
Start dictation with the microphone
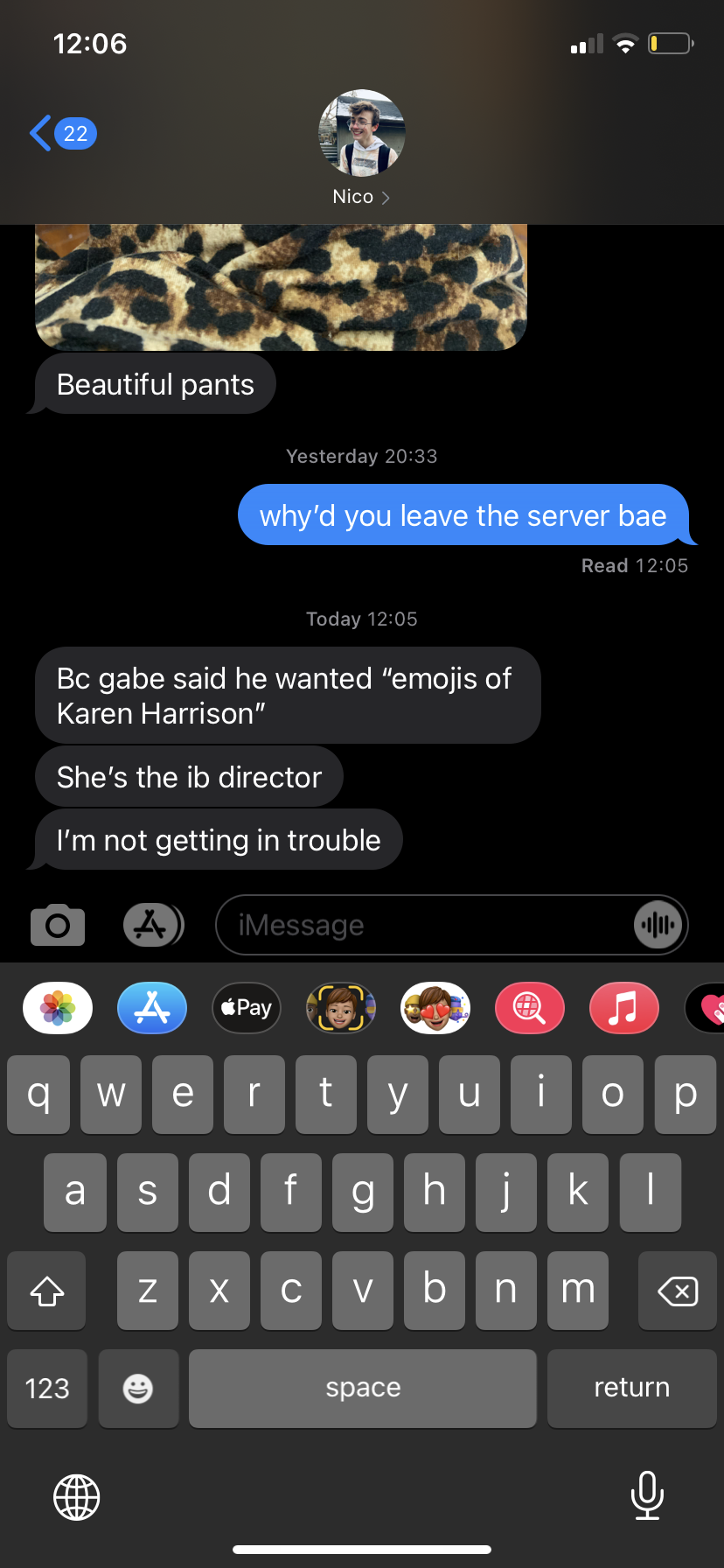[647, 1495]
